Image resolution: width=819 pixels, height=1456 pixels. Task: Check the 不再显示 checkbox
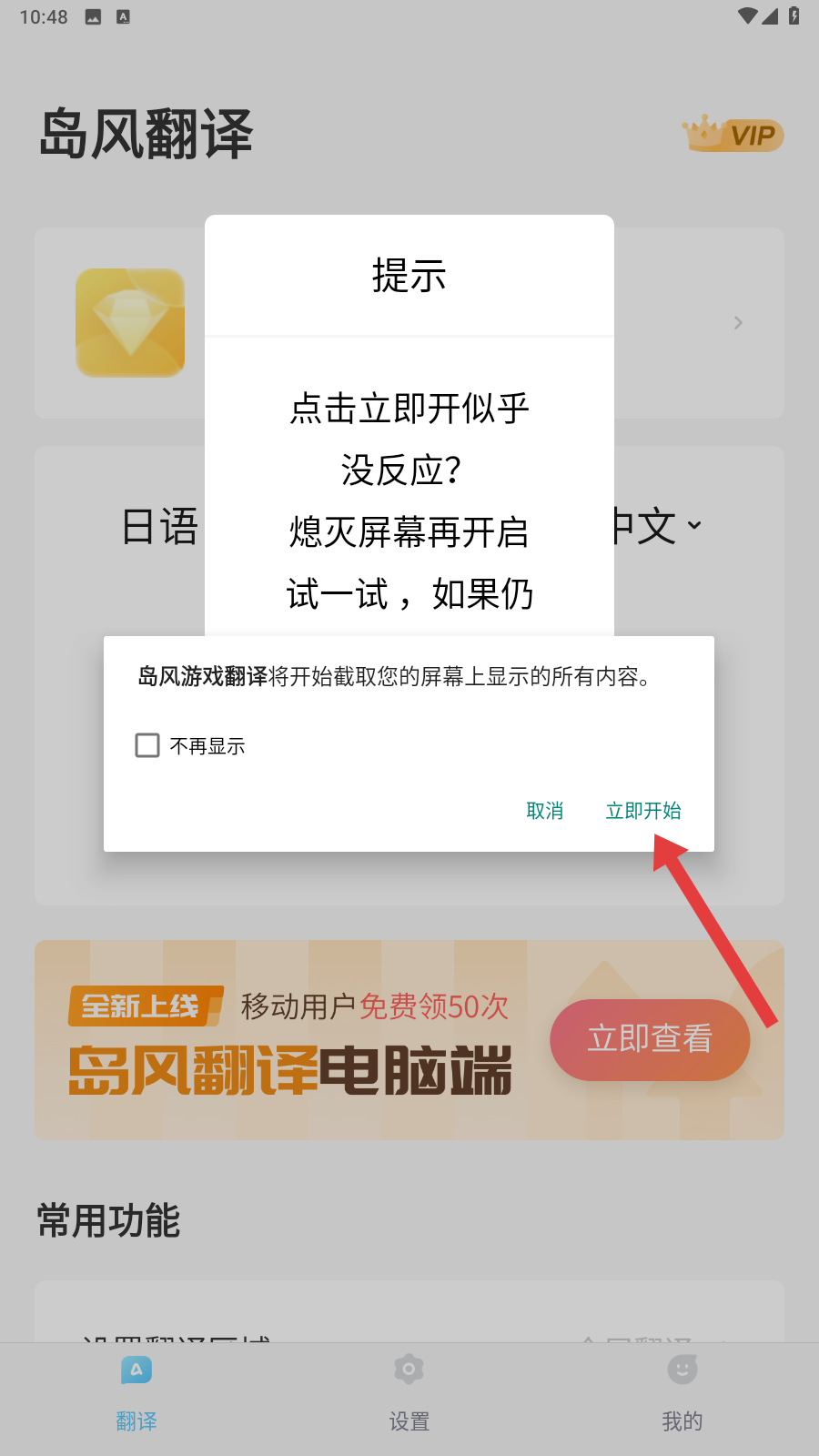pos(147,745)
